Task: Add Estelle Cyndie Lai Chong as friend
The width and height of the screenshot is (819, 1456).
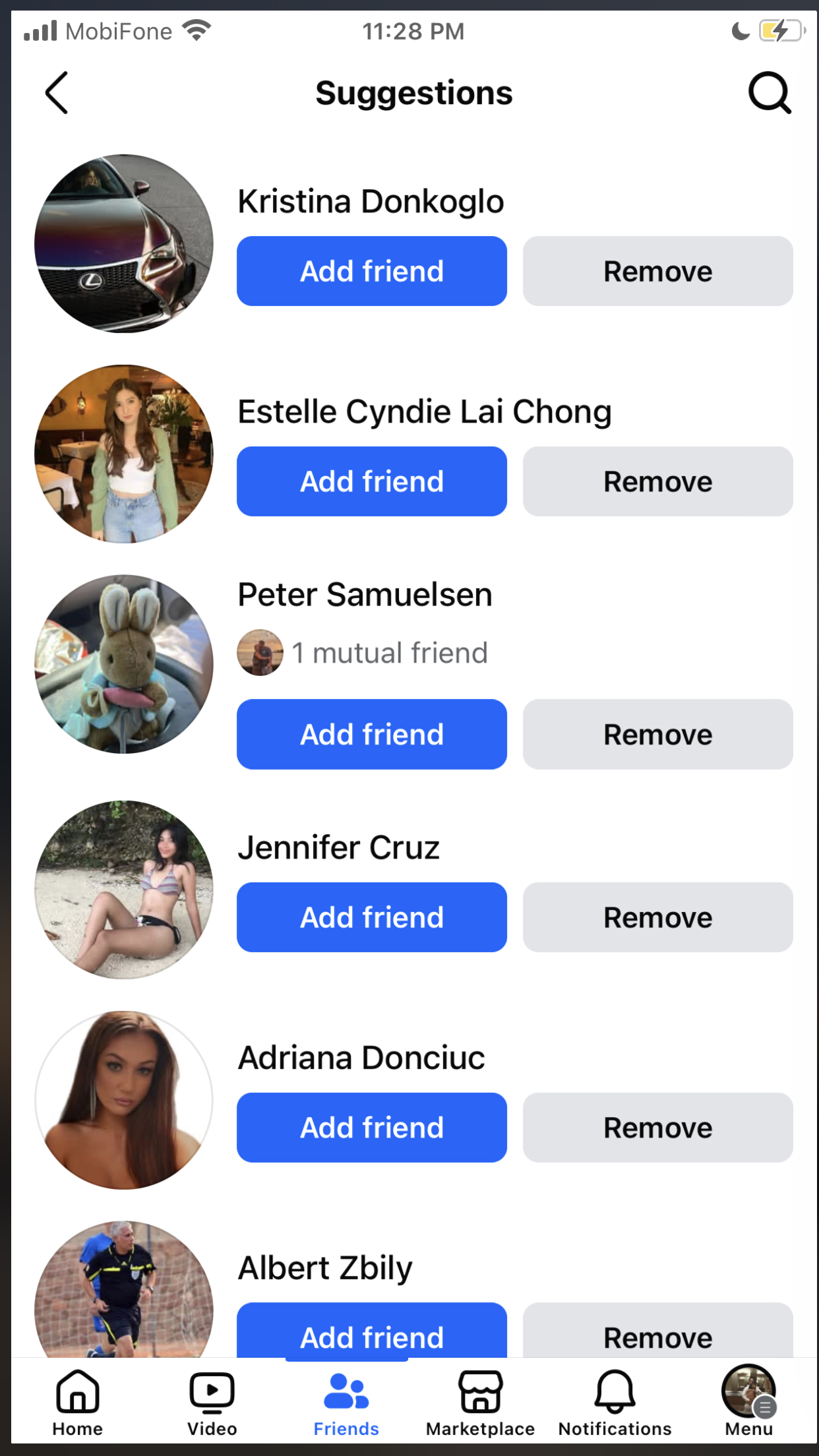Action: tap(372, 481)
